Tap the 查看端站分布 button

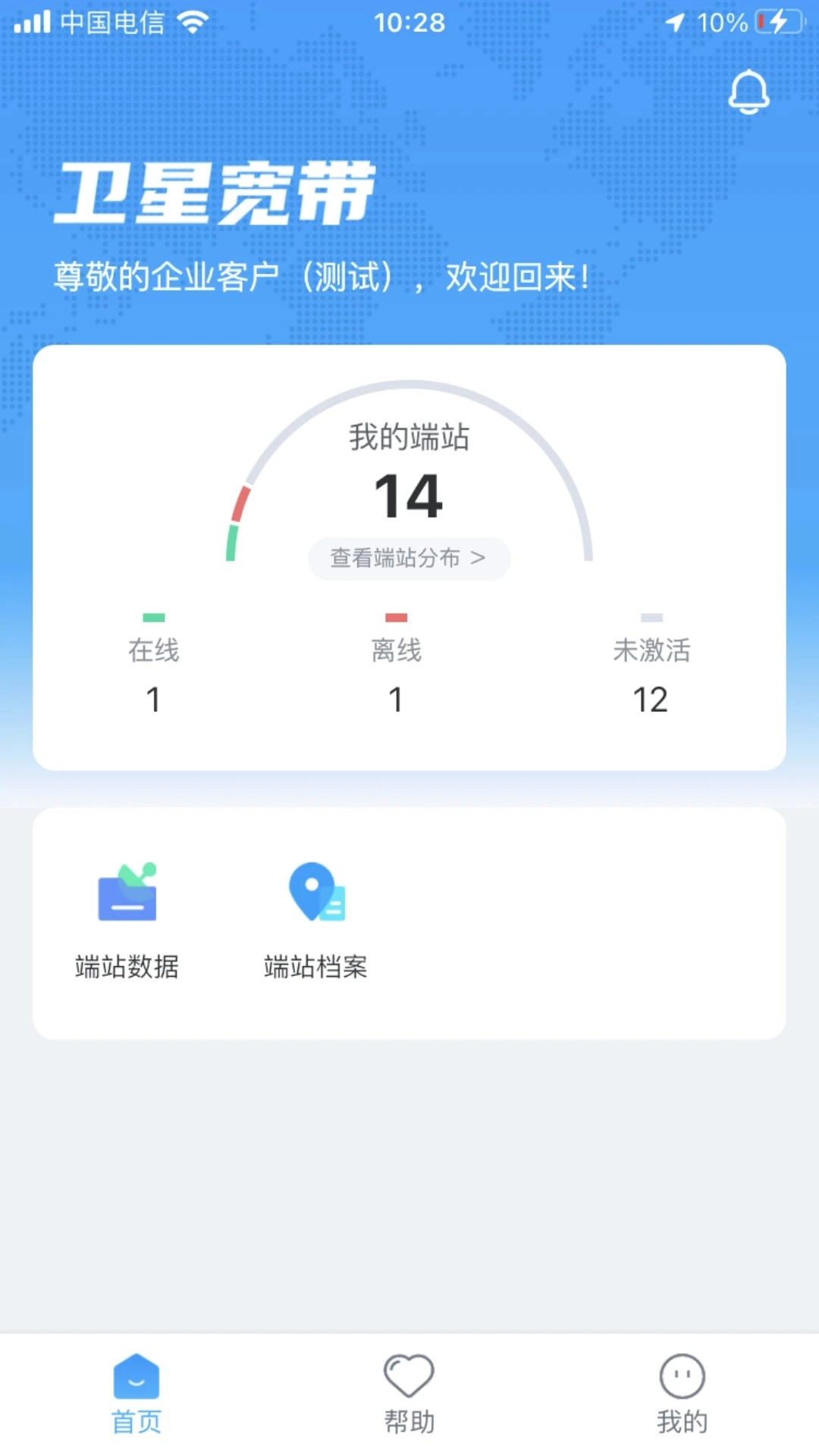[409, 559]
